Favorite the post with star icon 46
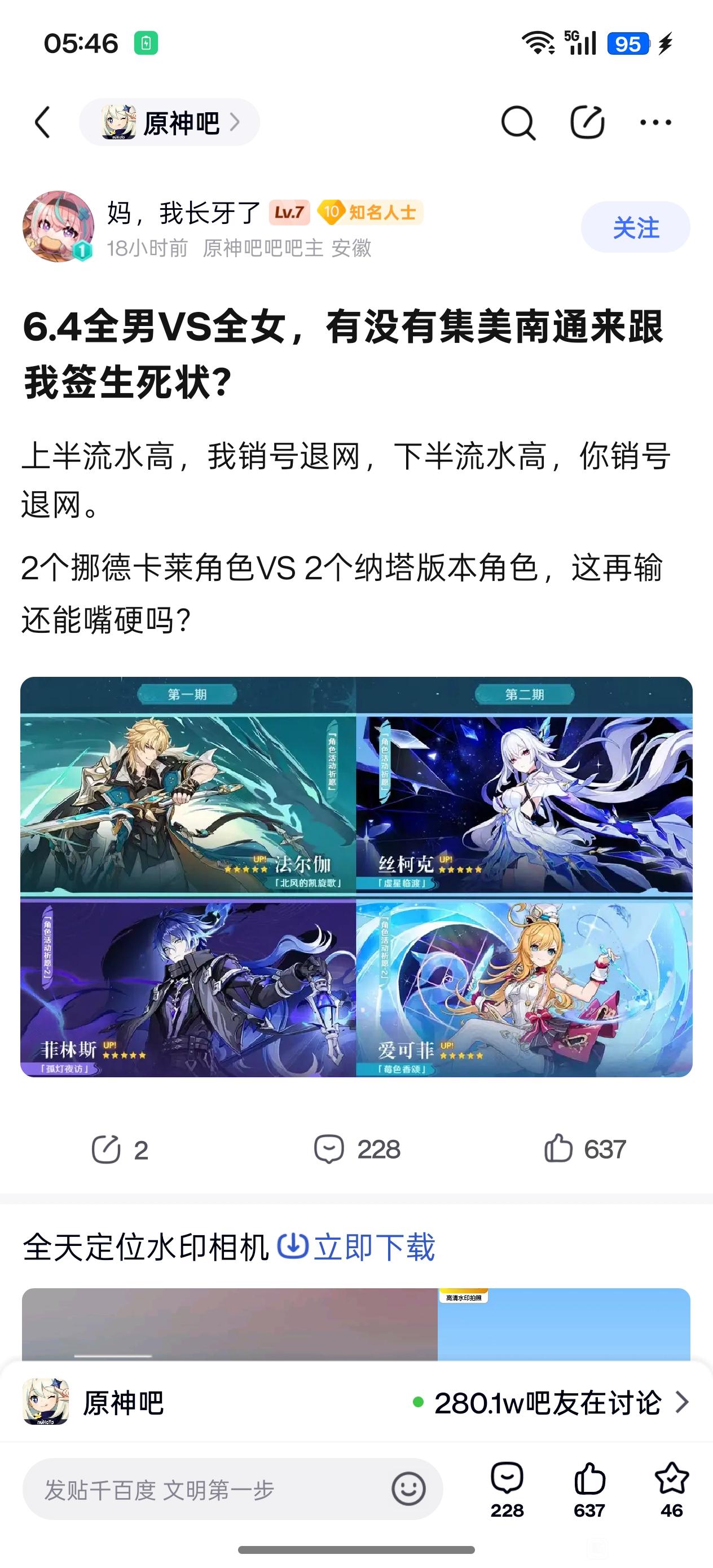 [x=671, y=1490]
